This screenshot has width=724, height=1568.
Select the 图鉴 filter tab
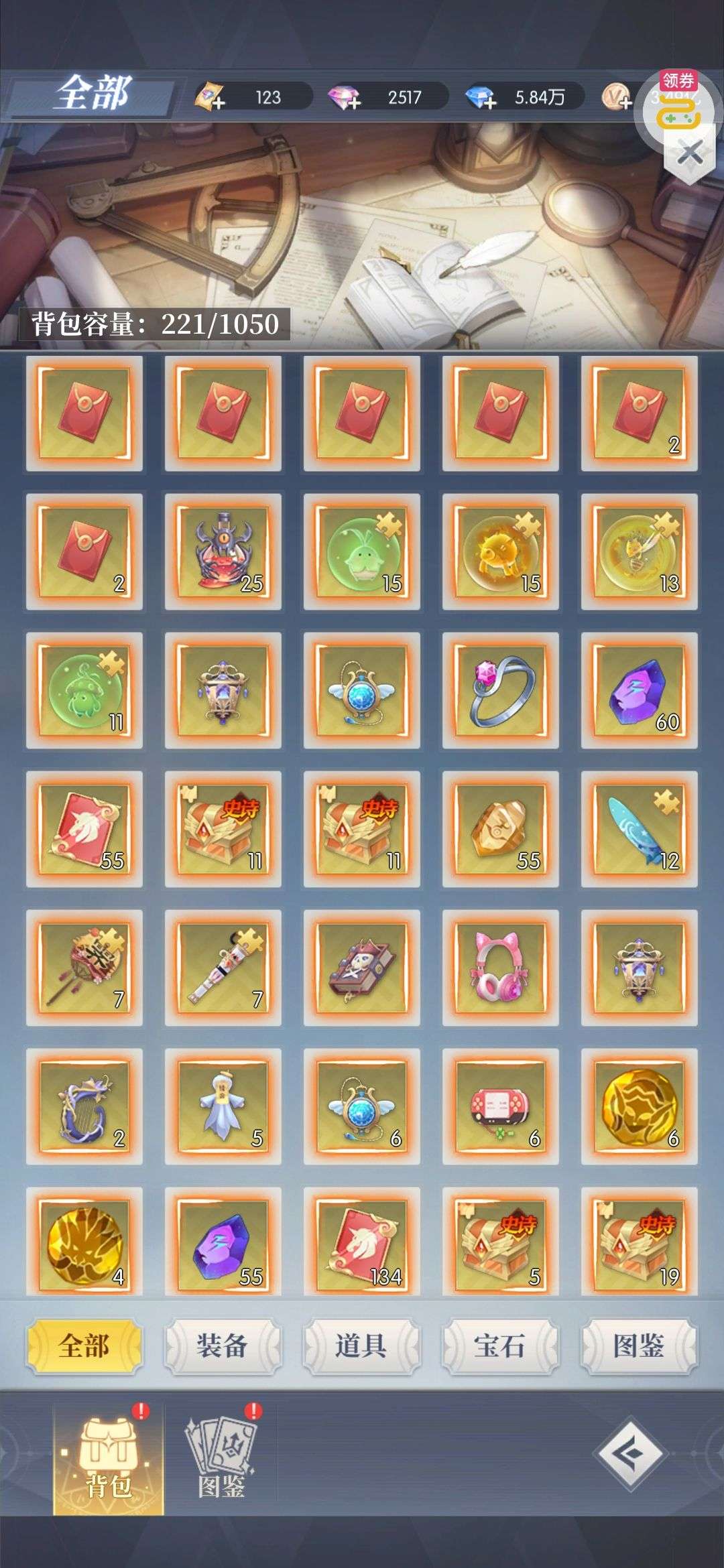(x=639, y=1345)
